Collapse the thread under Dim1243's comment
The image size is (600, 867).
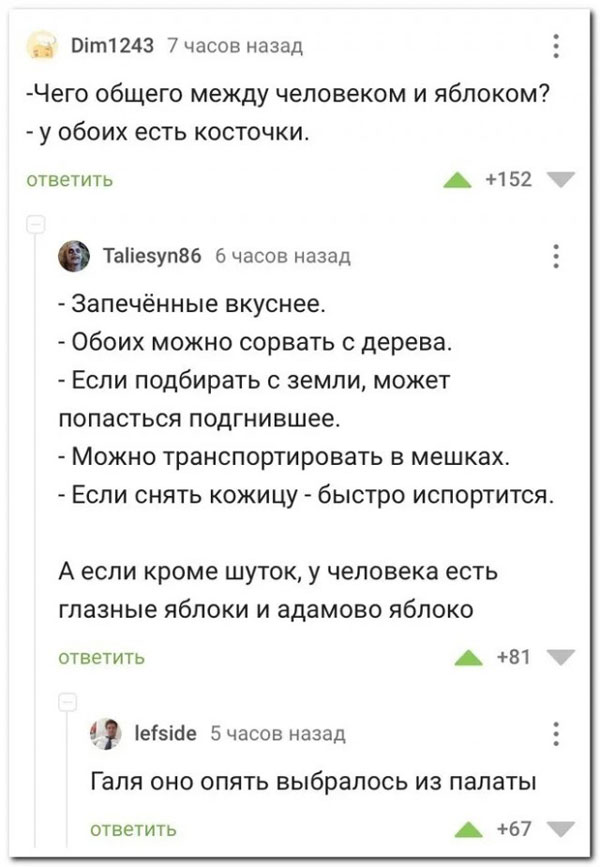coord(33,222)
